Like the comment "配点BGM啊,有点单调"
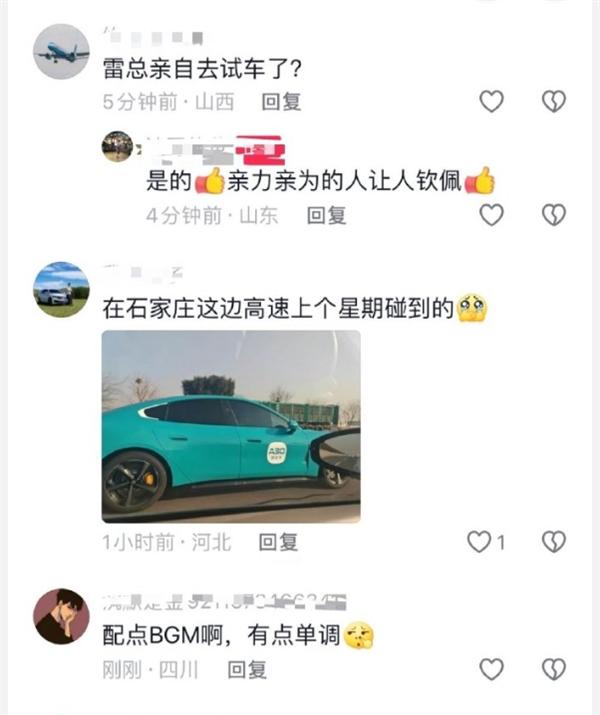Screen dimensions: 600x715 click(x=491, y=668)
